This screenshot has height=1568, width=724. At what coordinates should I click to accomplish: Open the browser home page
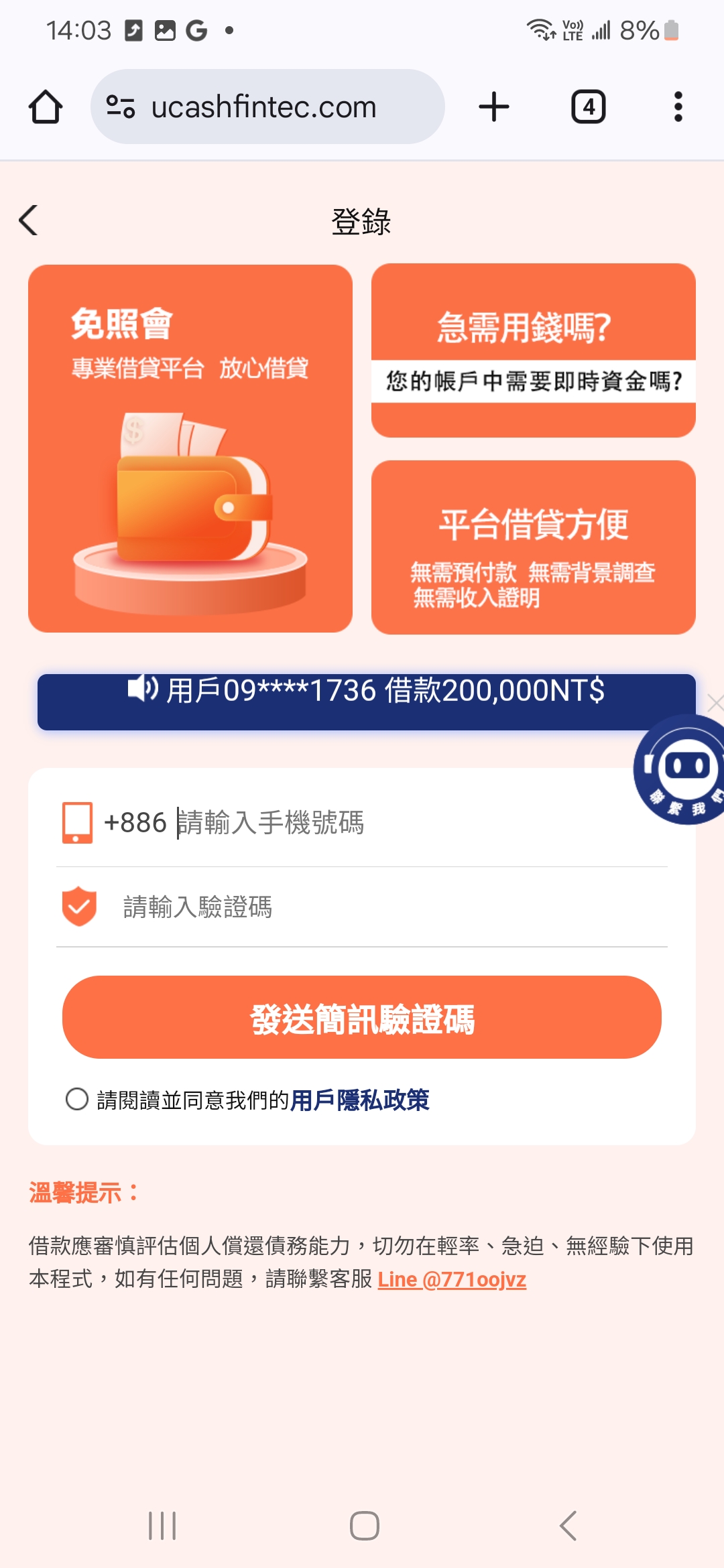[46, 107]
